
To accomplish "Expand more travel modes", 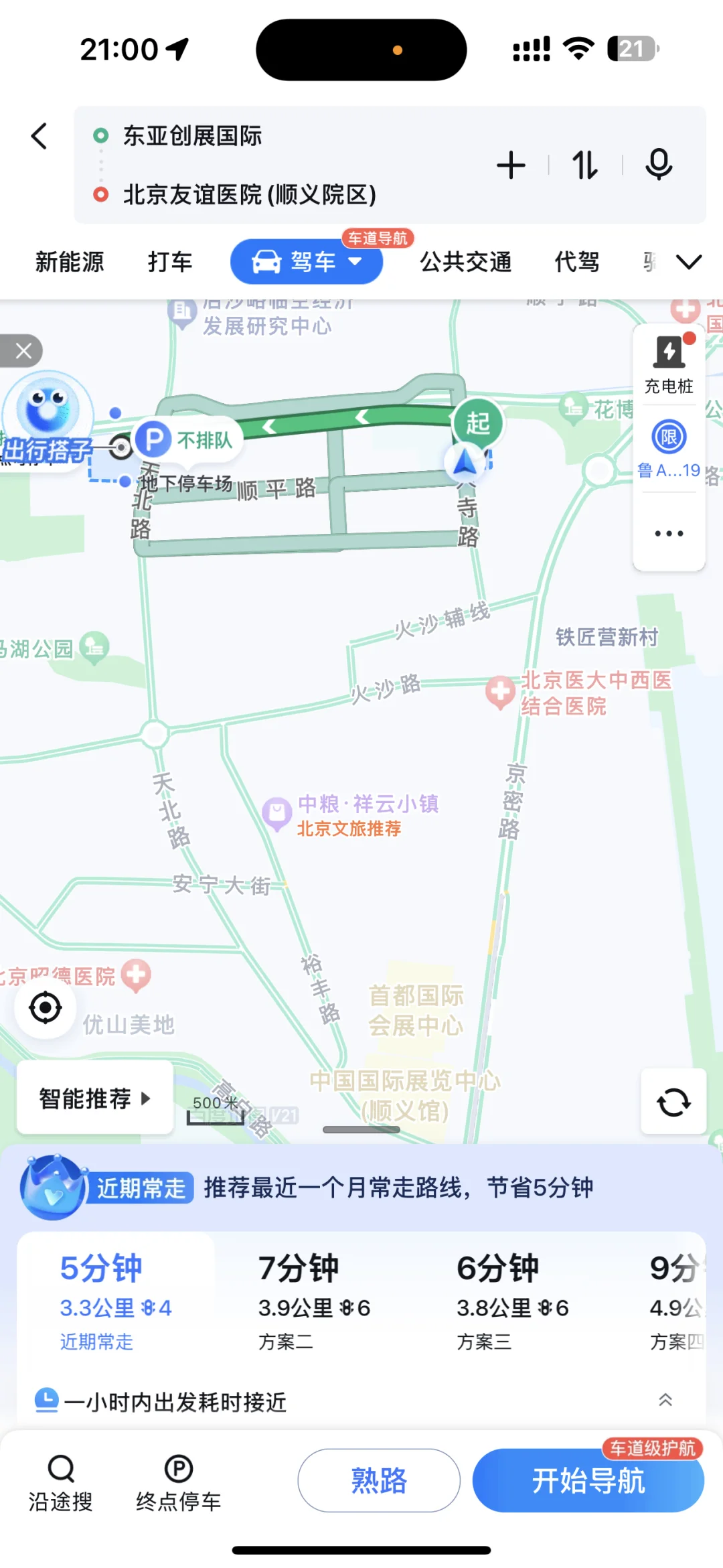I will [x=689, y=262].
